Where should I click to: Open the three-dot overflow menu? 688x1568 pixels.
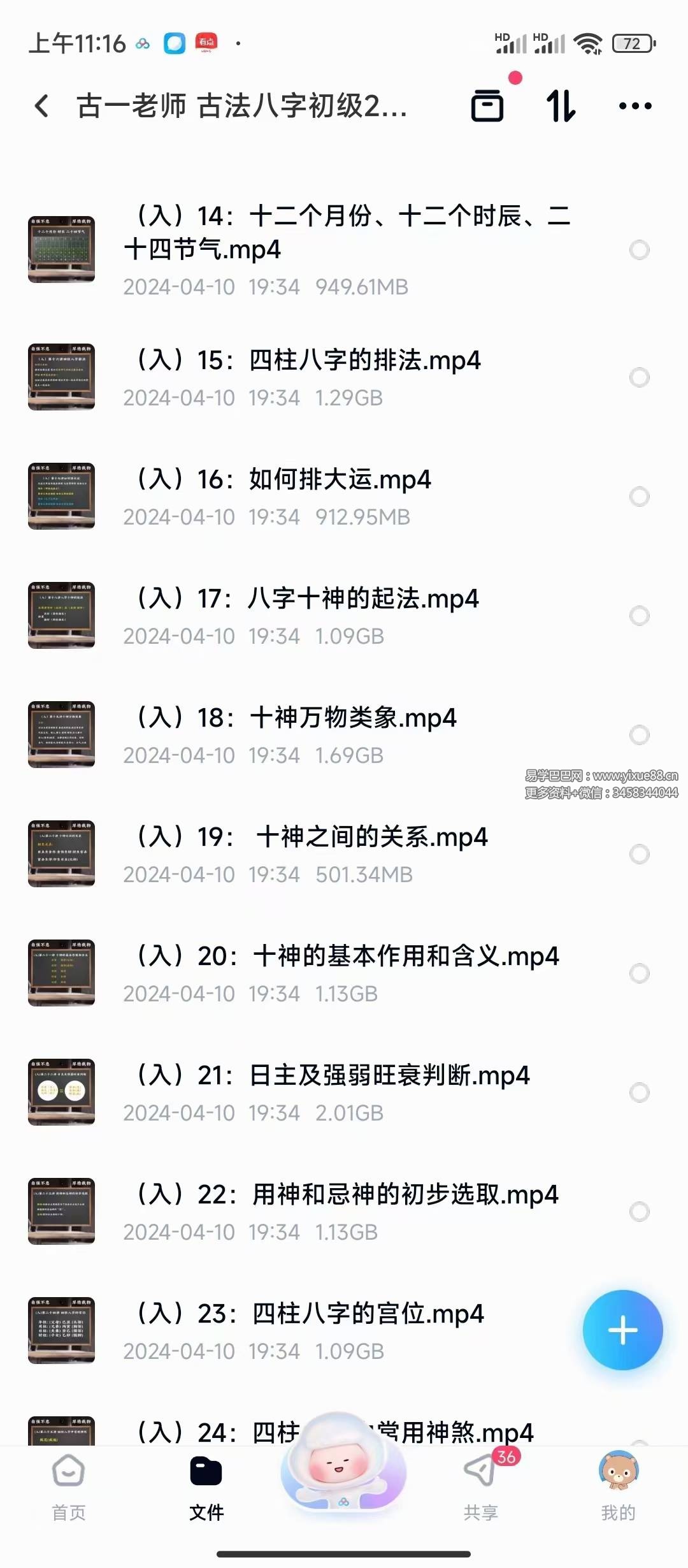(x=635, y=106)
